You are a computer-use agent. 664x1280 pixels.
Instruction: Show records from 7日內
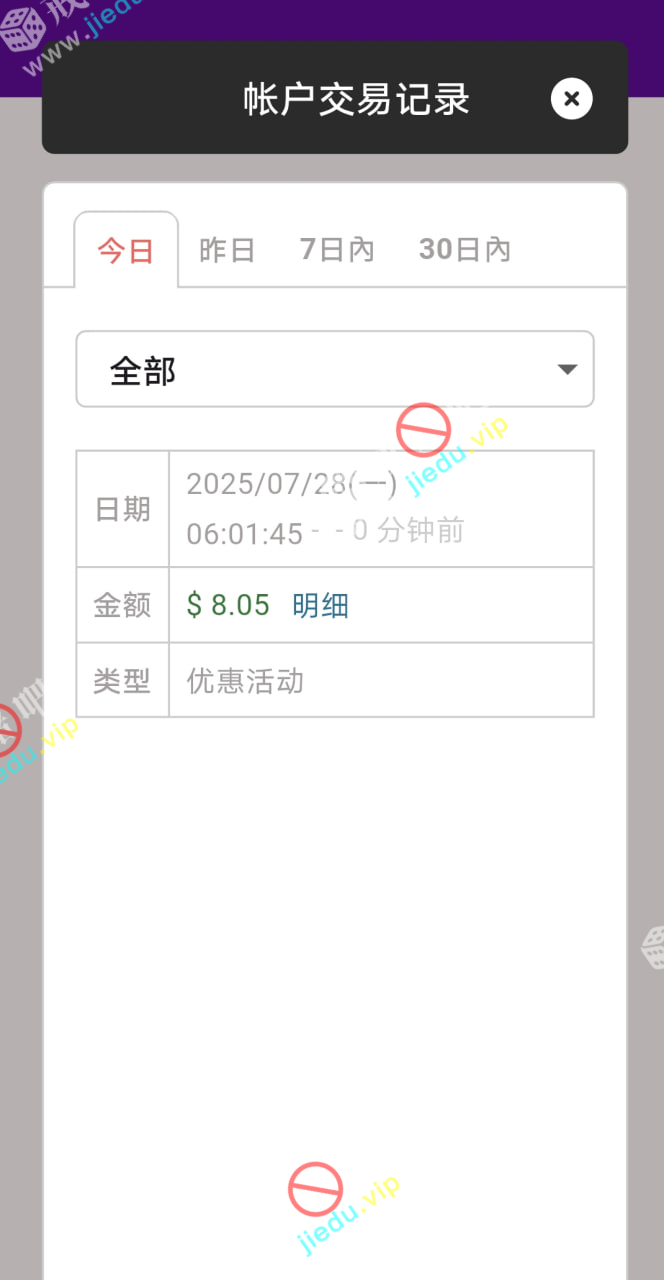pos(337,249)
